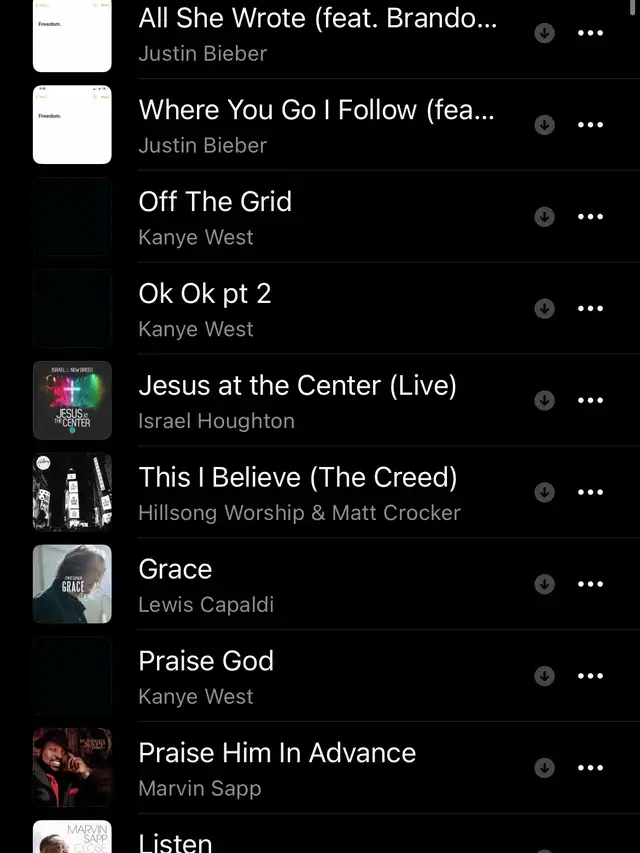Image resolution: width=640 pixels, height=853 pixels.
Task: Open more options for Ok Ok pt 2
Action: point(591,309)
